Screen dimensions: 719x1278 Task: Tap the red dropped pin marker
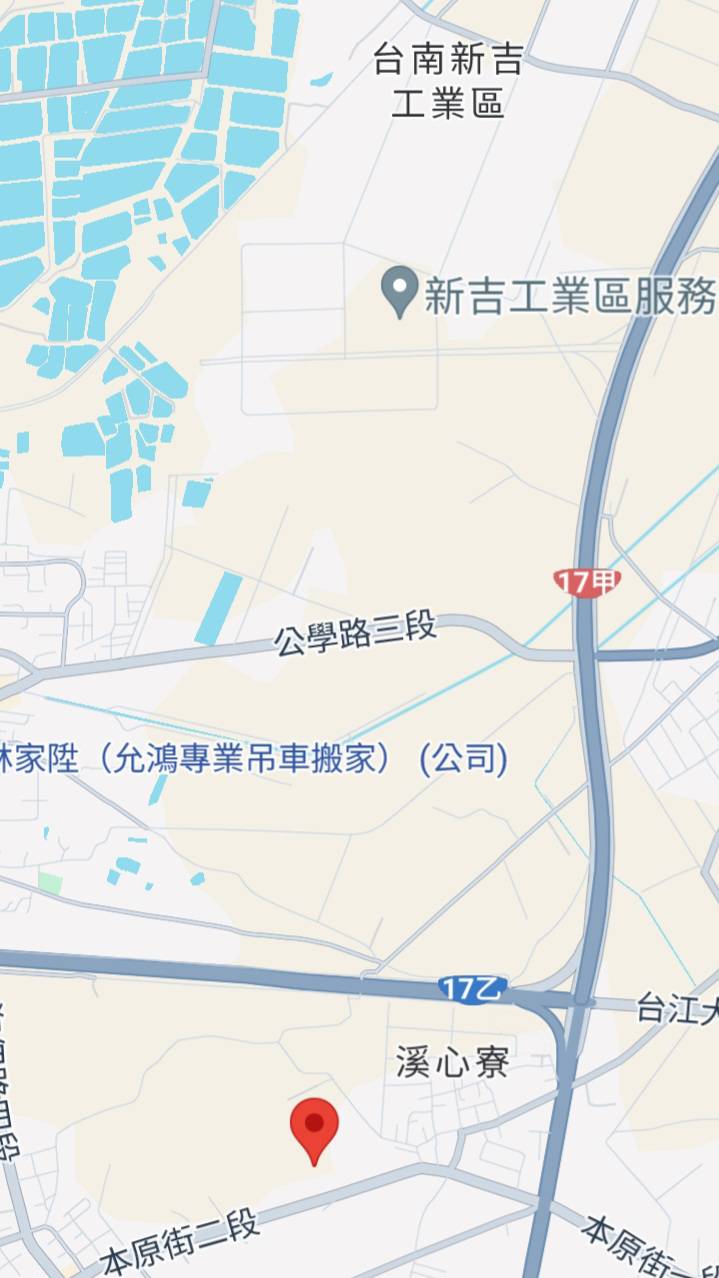point(314,1127)
